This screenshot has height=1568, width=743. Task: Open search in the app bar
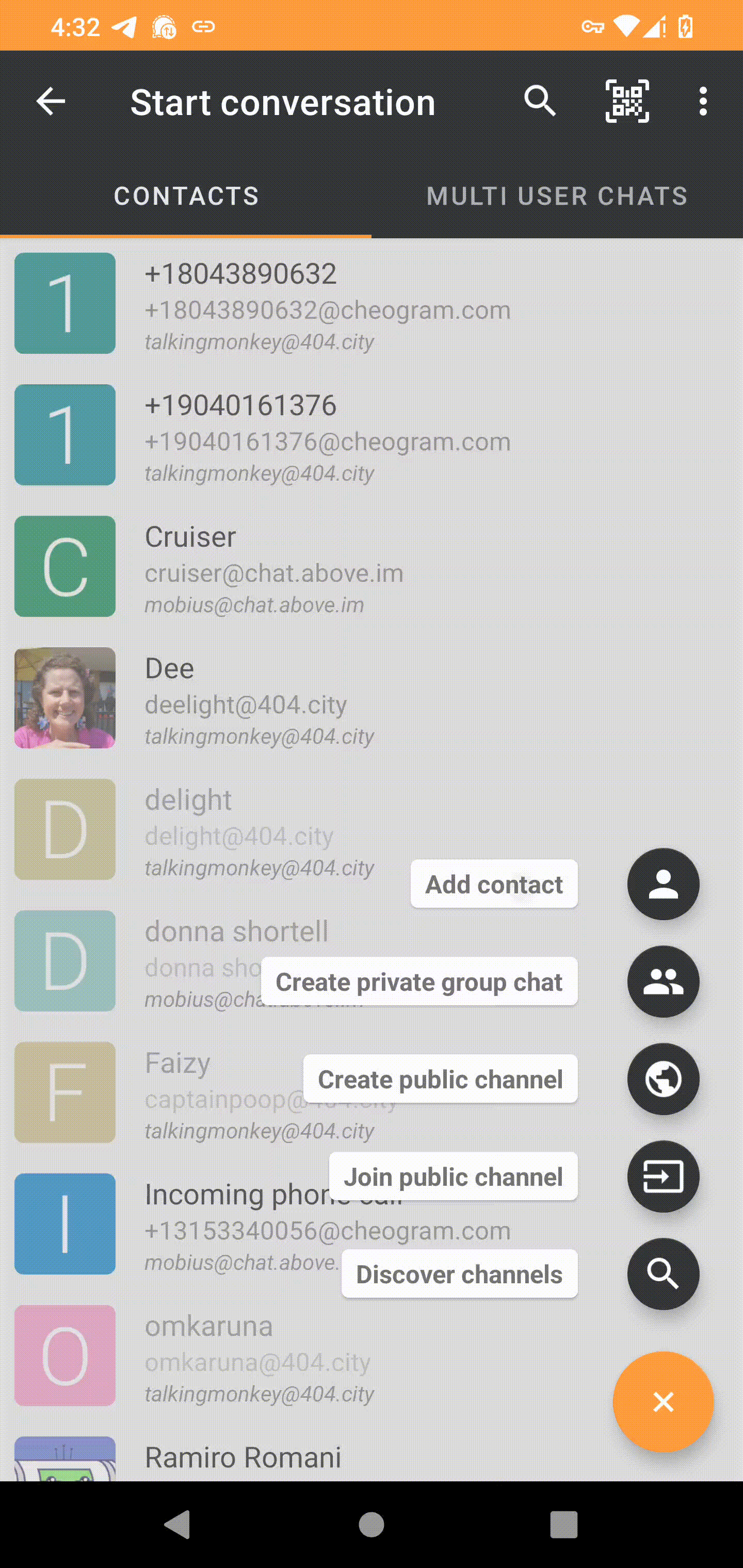540,101
